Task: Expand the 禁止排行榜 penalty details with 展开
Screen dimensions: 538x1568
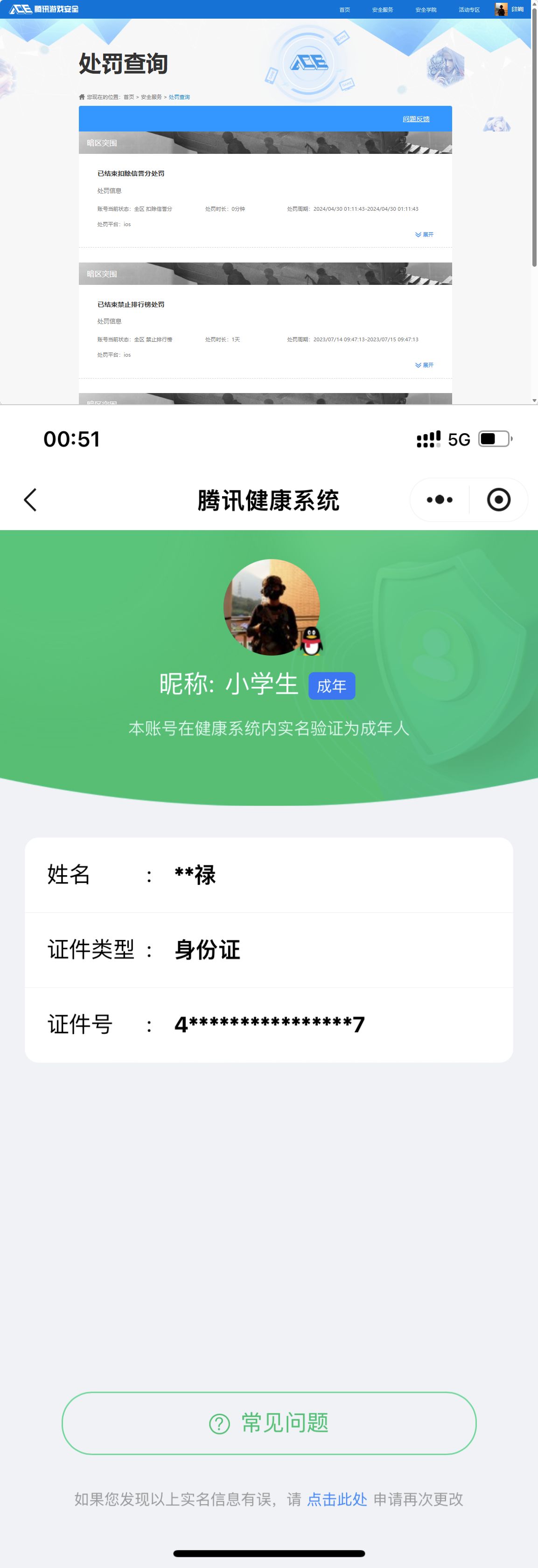Action: click(424, 365)
